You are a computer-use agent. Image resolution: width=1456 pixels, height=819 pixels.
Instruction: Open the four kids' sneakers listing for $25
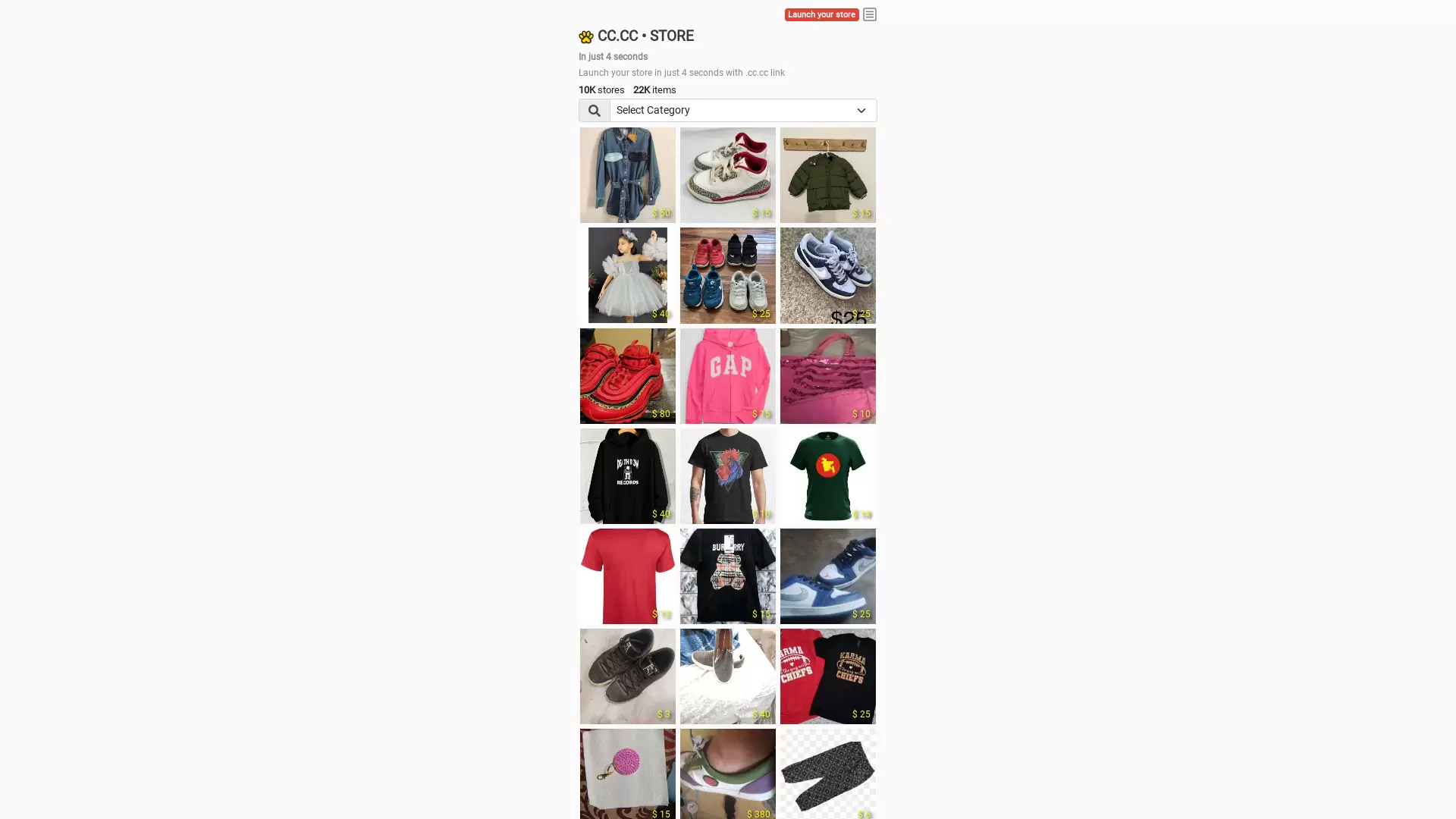[x=727, y=275]
